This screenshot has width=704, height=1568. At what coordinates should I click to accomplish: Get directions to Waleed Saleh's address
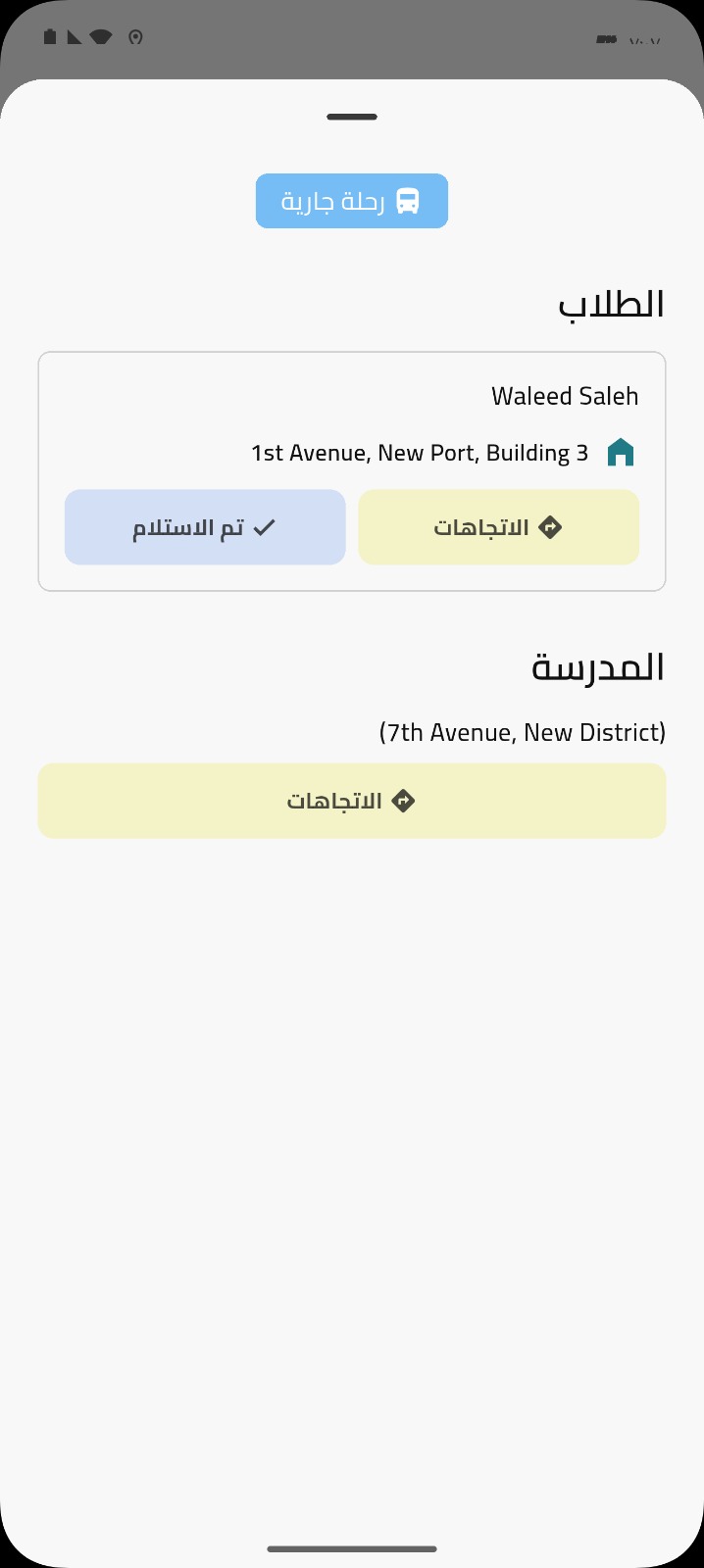pos(498,527)
